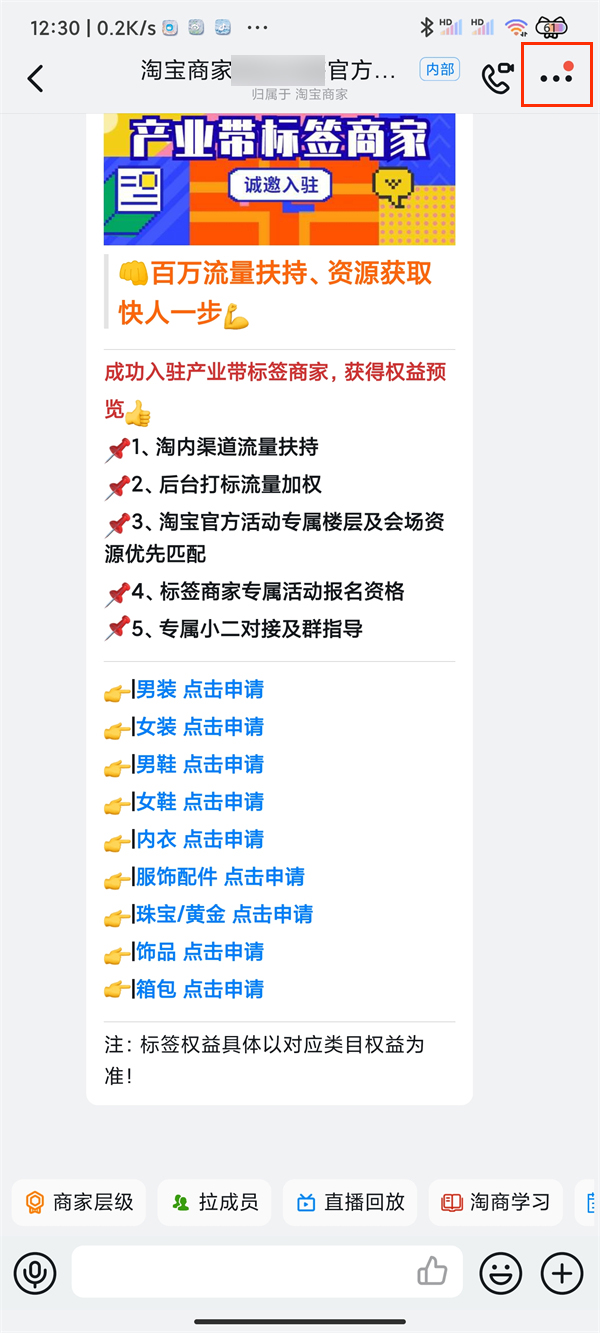This screenshot has height=1333, width=600.
Task: Choose the 箱包 点击申请 link
Action: (x=199, y=990)
